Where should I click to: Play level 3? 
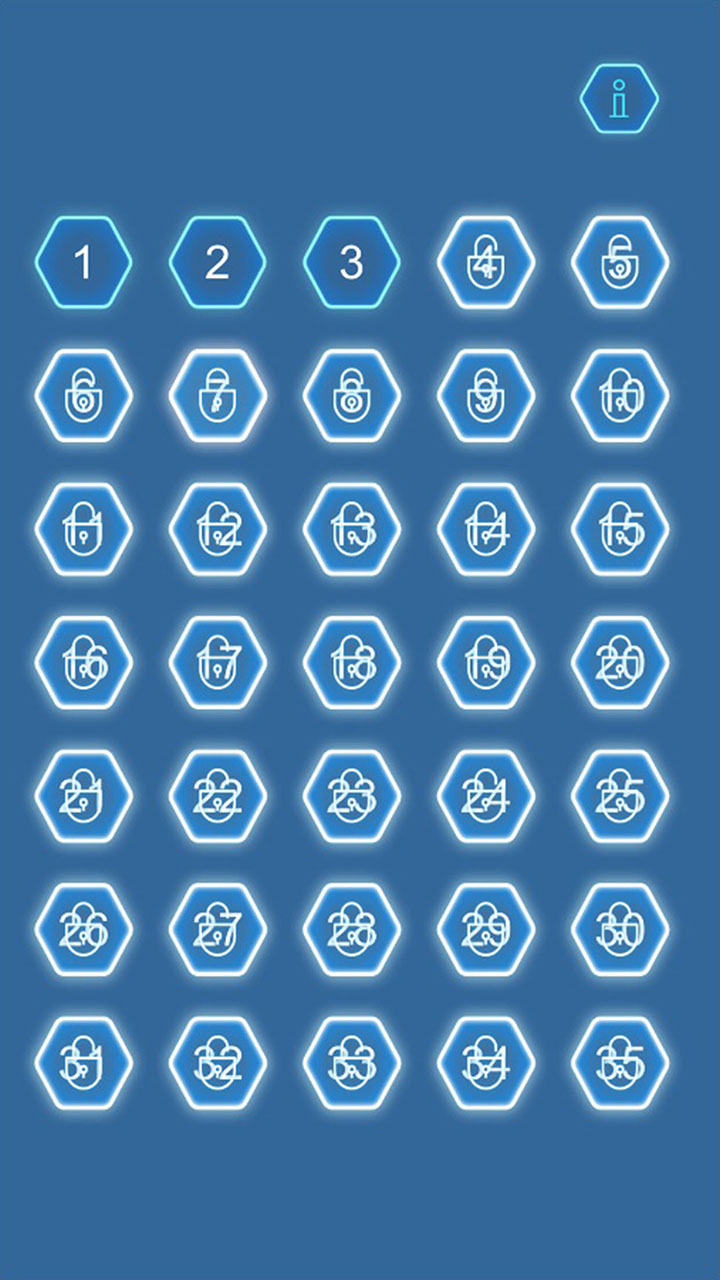coord(352,262)
